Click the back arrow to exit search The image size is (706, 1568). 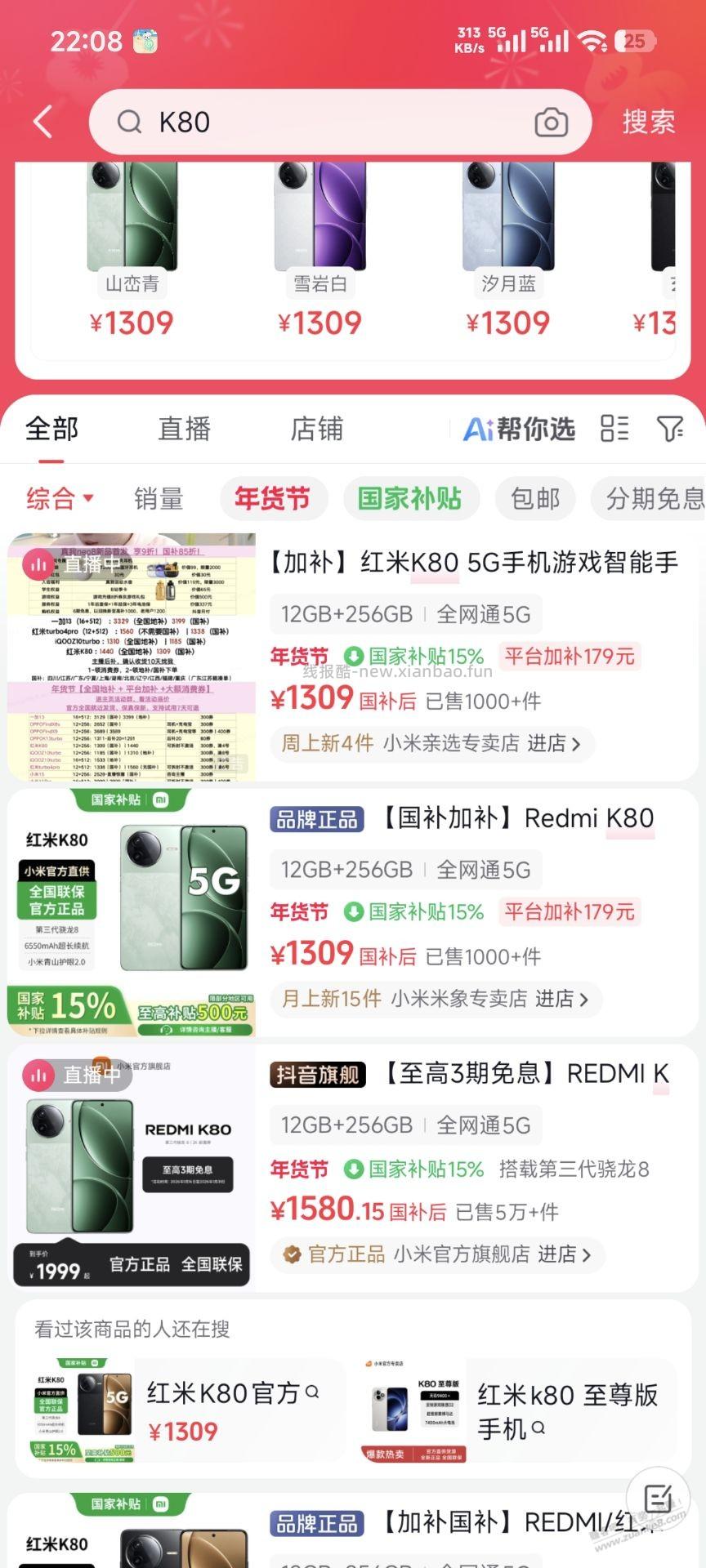(x=41, y=120)
